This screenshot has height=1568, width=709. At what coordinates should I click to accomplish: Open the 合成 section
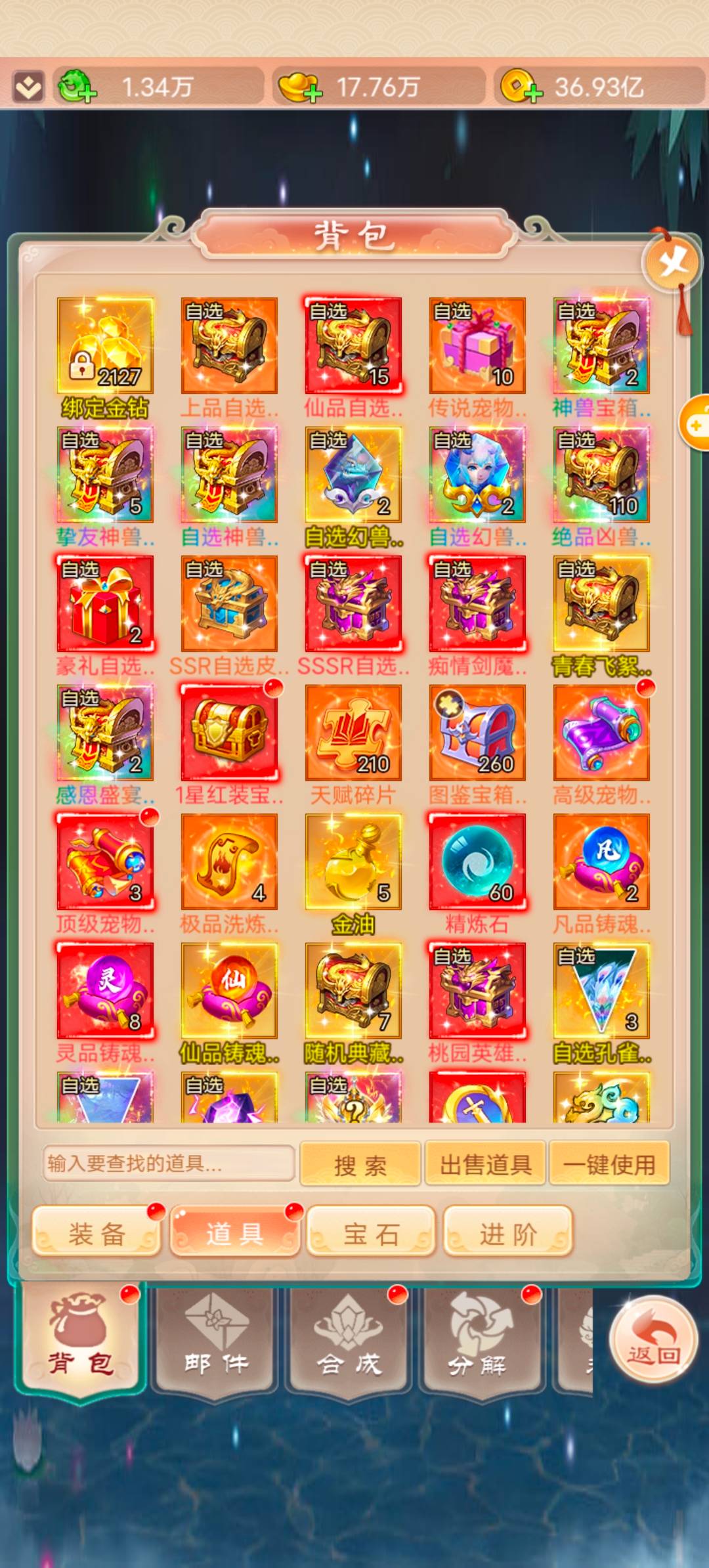tap(348, 1339)
